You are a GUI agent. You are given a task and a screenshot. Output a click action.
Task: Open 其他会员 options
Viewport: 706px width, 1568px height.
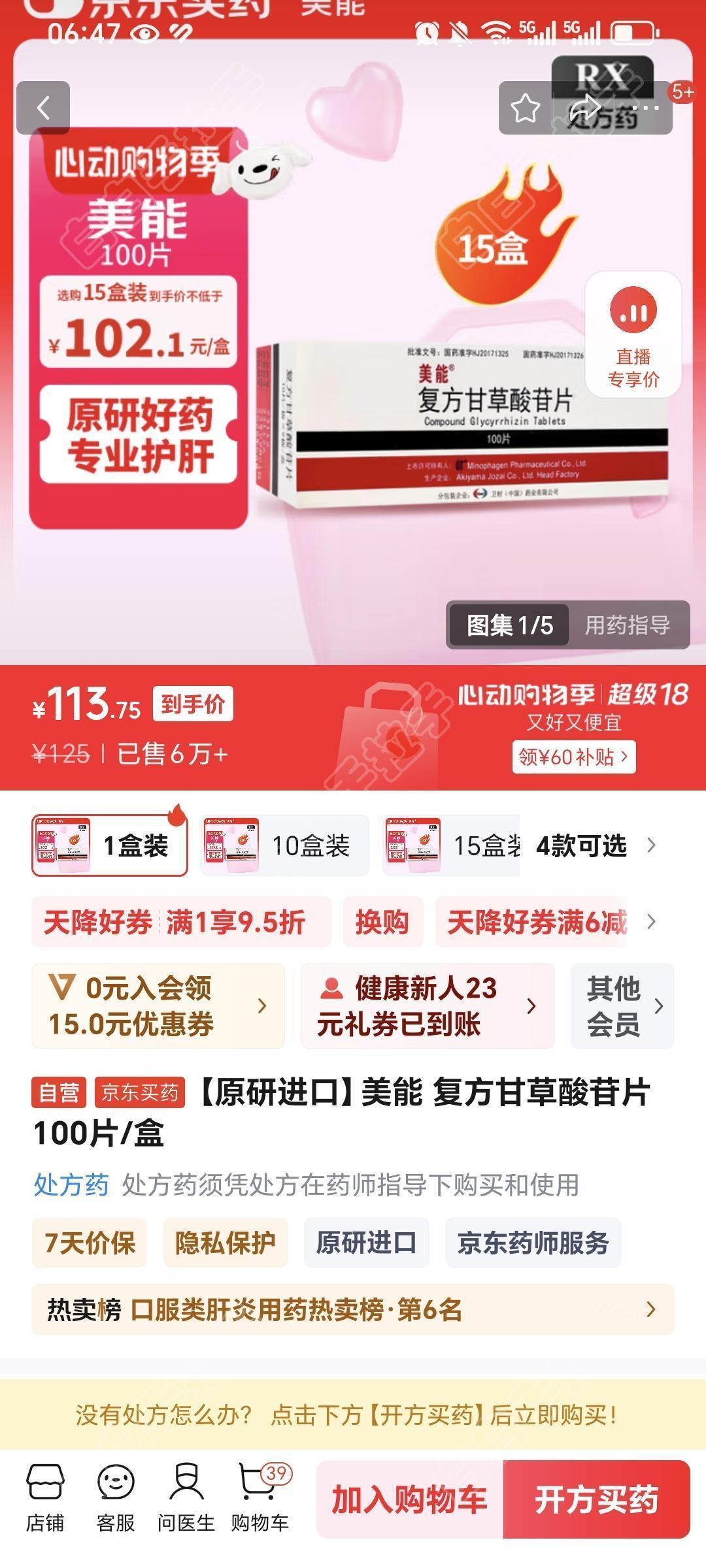622,1006
